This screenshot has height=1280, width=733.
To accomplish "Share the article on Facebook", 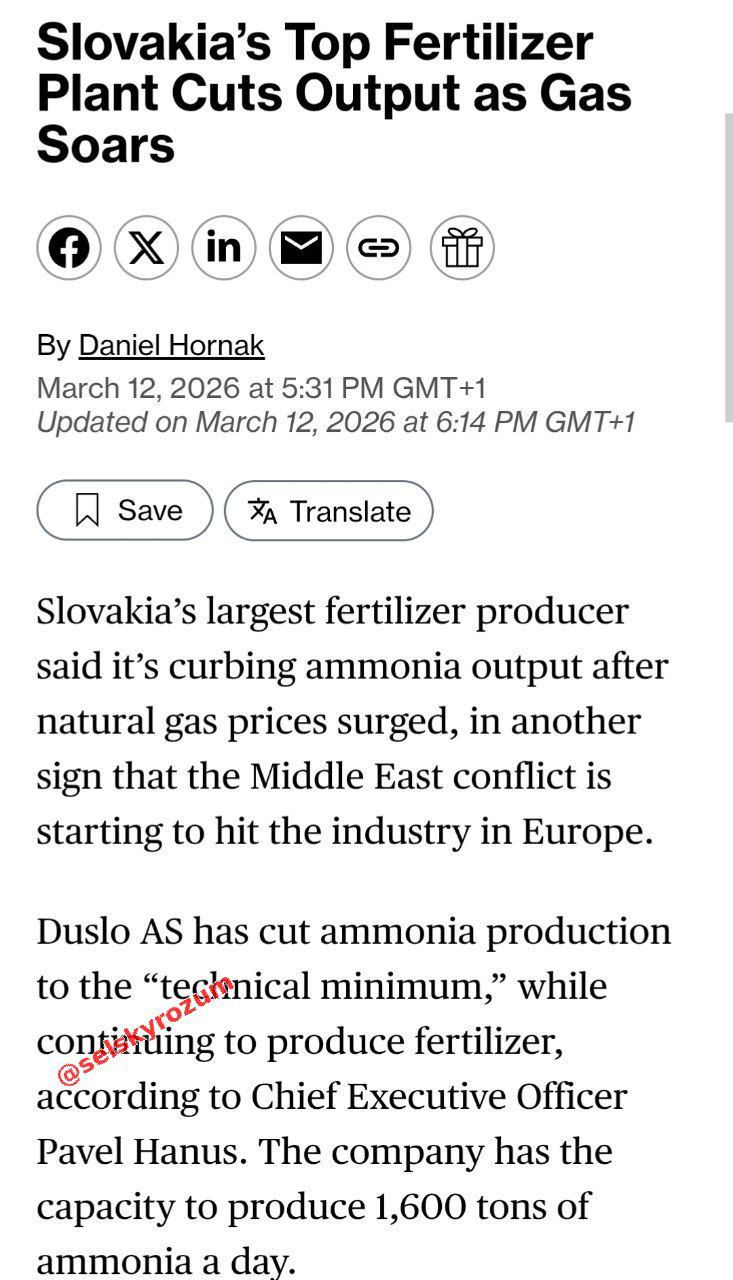I will click(x=69, y=247).
